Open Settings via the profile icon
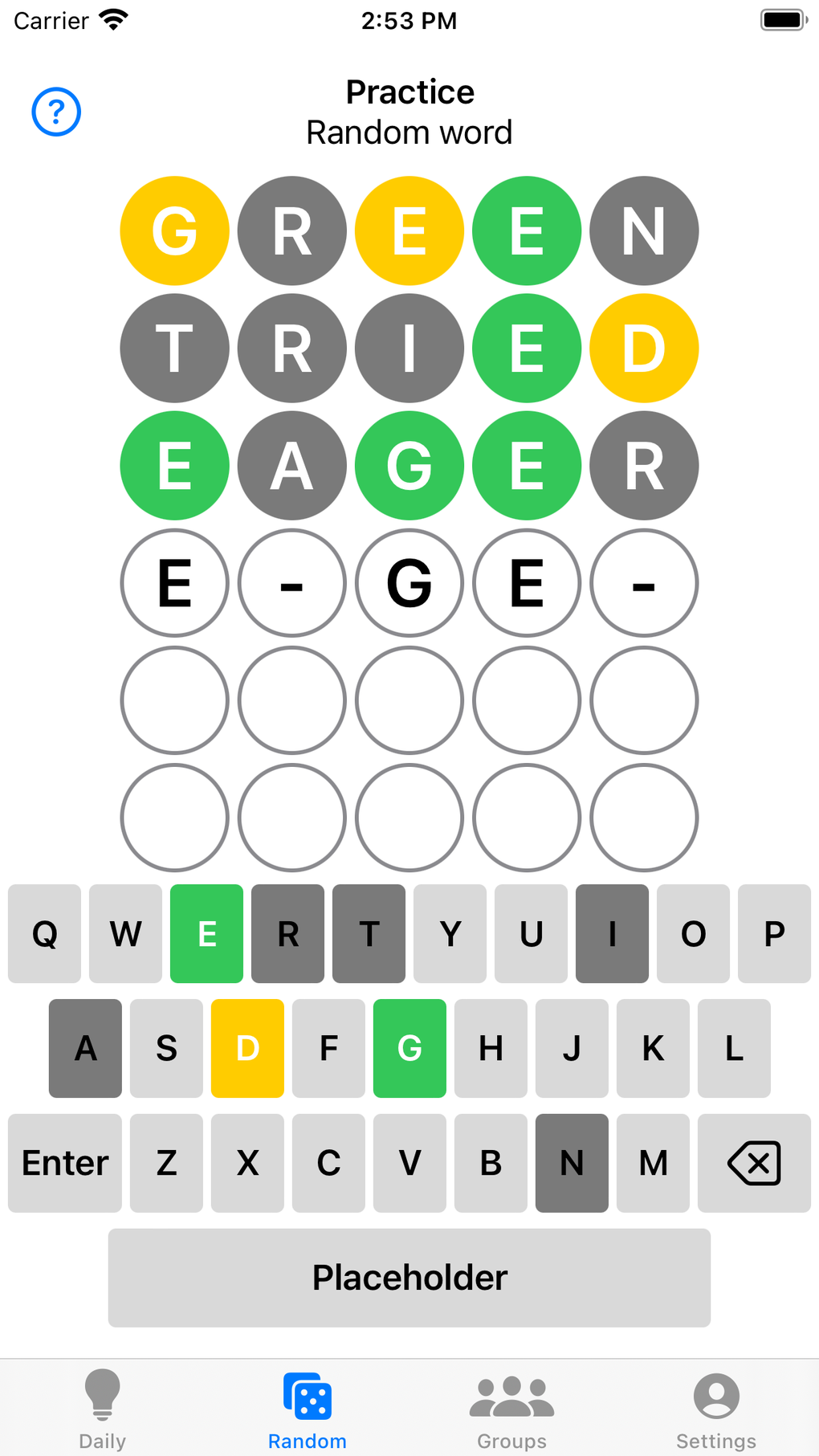819x1456 pixels. click(x=715, y=1397)
